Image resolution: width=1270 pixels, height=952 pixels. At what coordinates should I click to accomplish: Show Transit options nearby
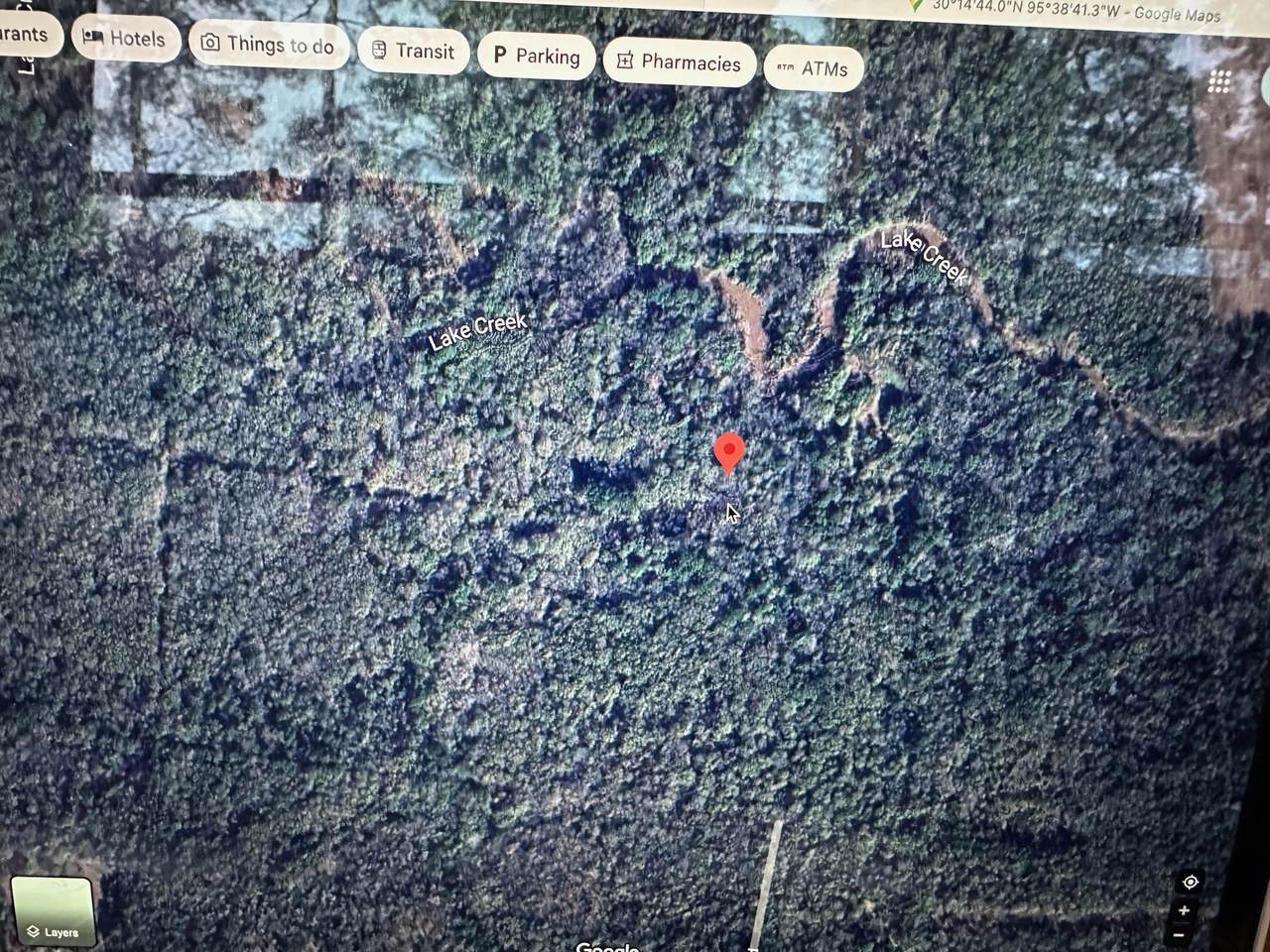(413, 52)
